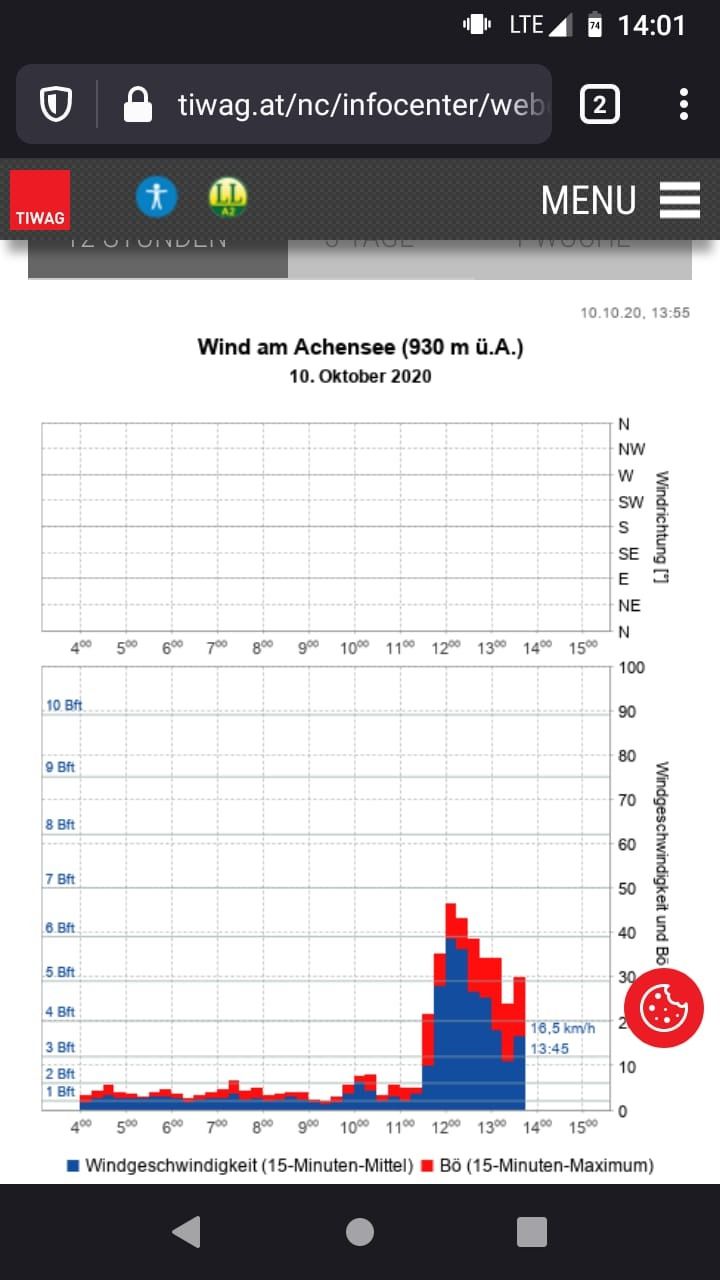Show the open browser tabs

pos(599,104)
